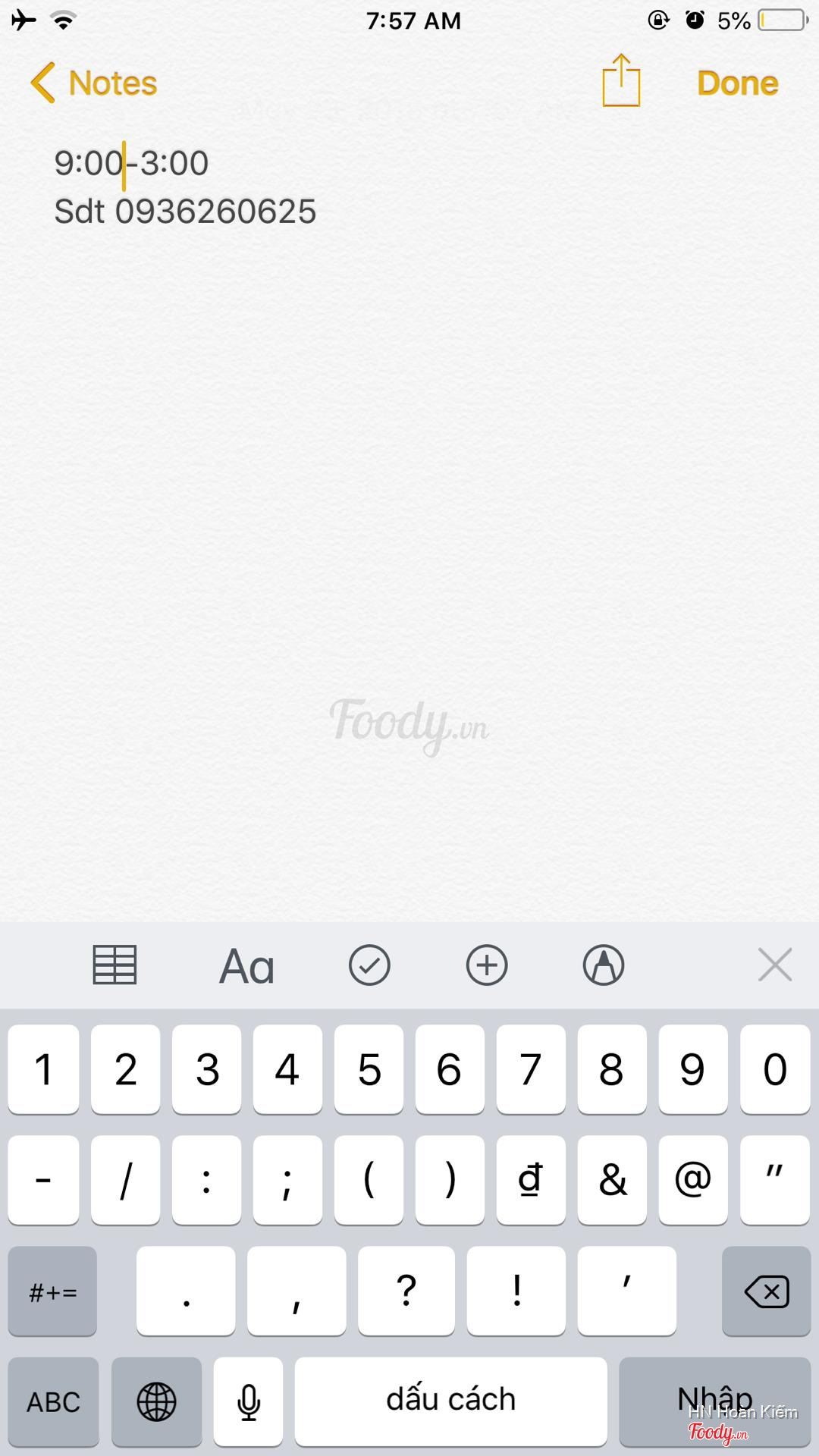Type the đ currency key

(x=531, y=1180)
